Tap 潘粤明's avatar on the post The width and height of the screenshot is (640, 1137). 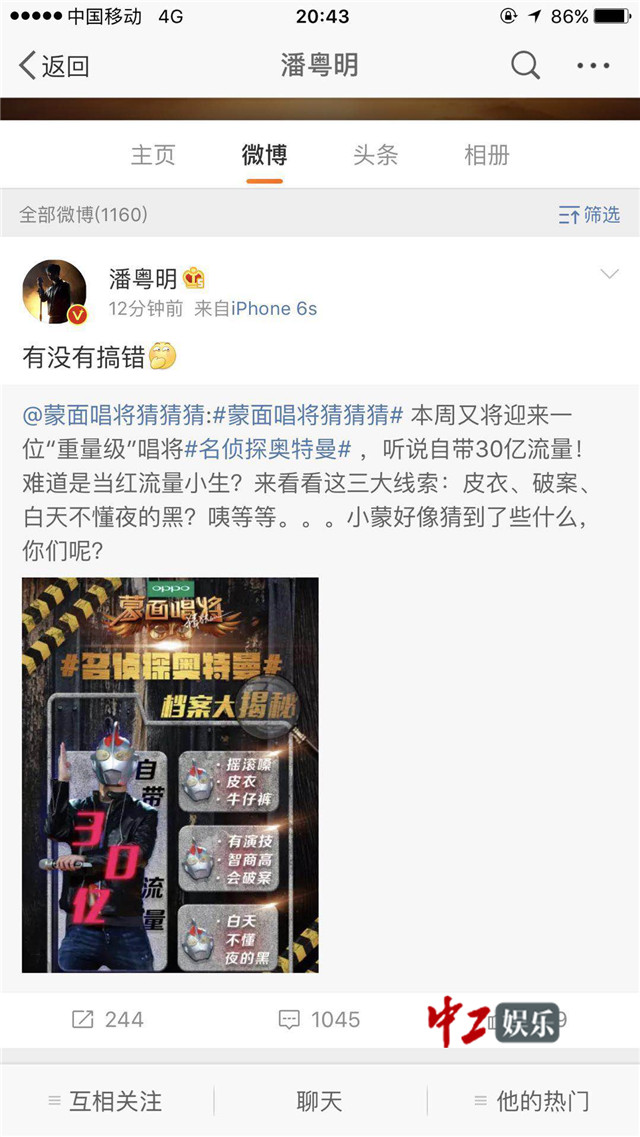(55, 292)
